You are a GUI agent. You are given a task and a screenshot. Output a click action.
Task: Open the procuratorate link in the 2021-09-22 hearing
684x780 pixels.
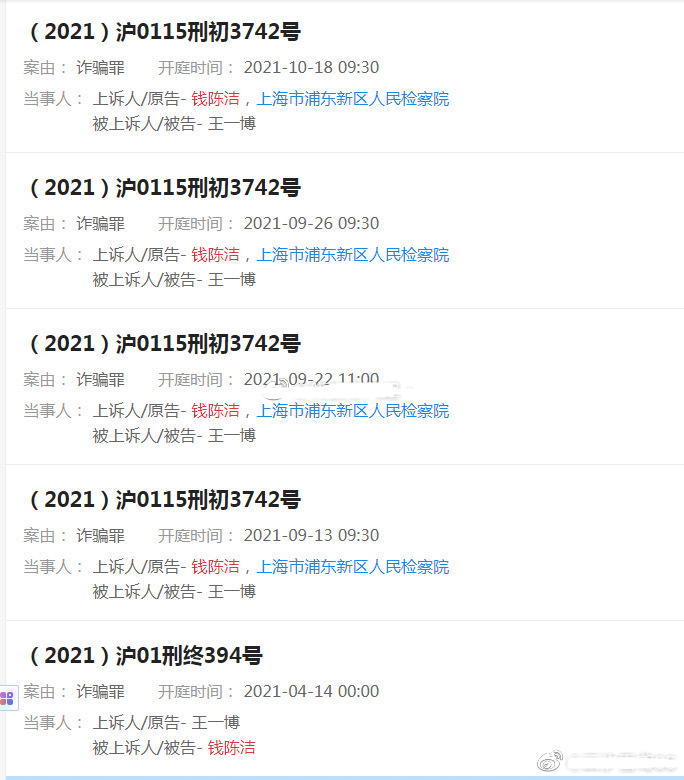point(352,411)
